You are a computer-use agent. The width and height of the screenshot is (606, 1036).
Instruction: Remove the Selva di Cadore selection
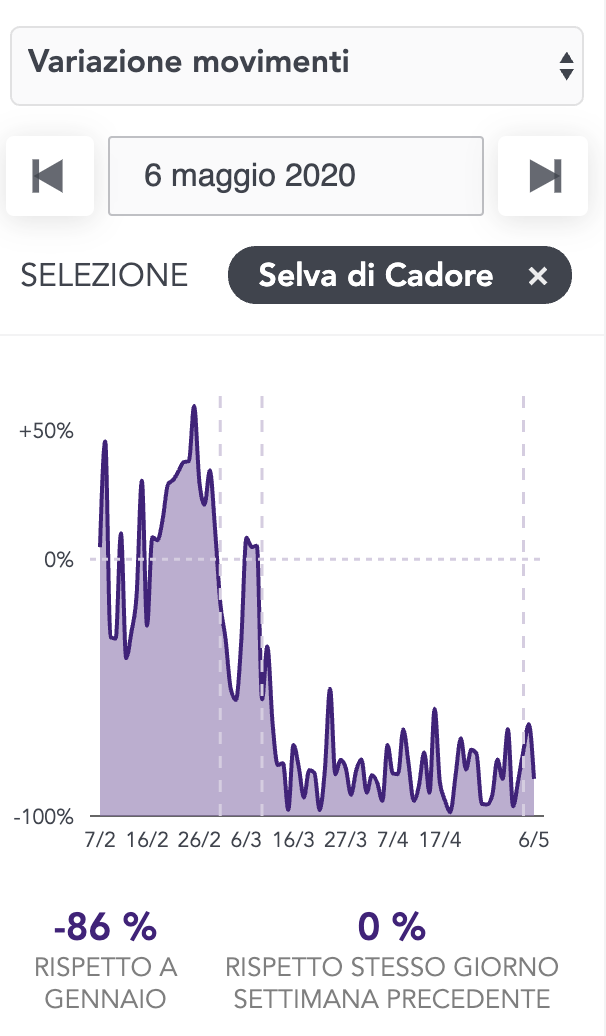click(x=538, y=276)
